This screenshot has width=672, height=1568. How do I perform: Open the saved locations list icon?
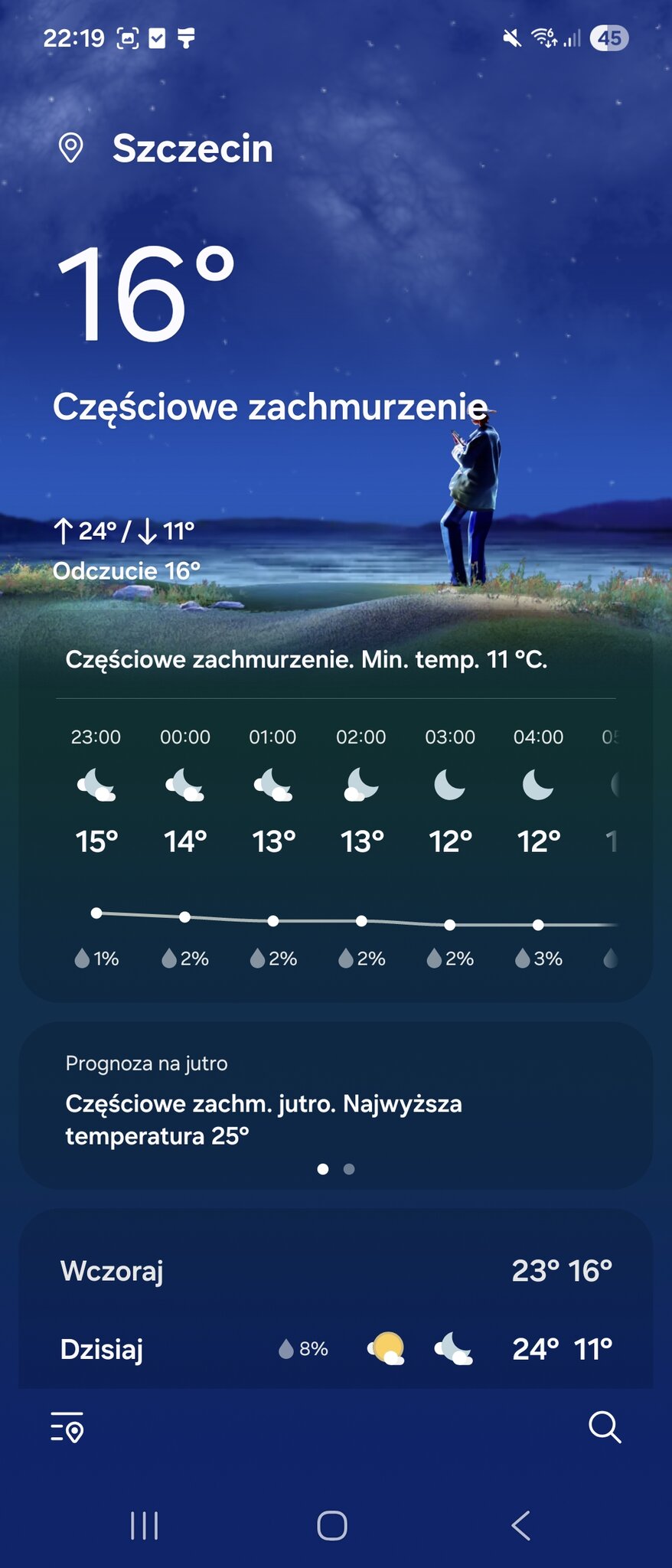point(67,1427)
